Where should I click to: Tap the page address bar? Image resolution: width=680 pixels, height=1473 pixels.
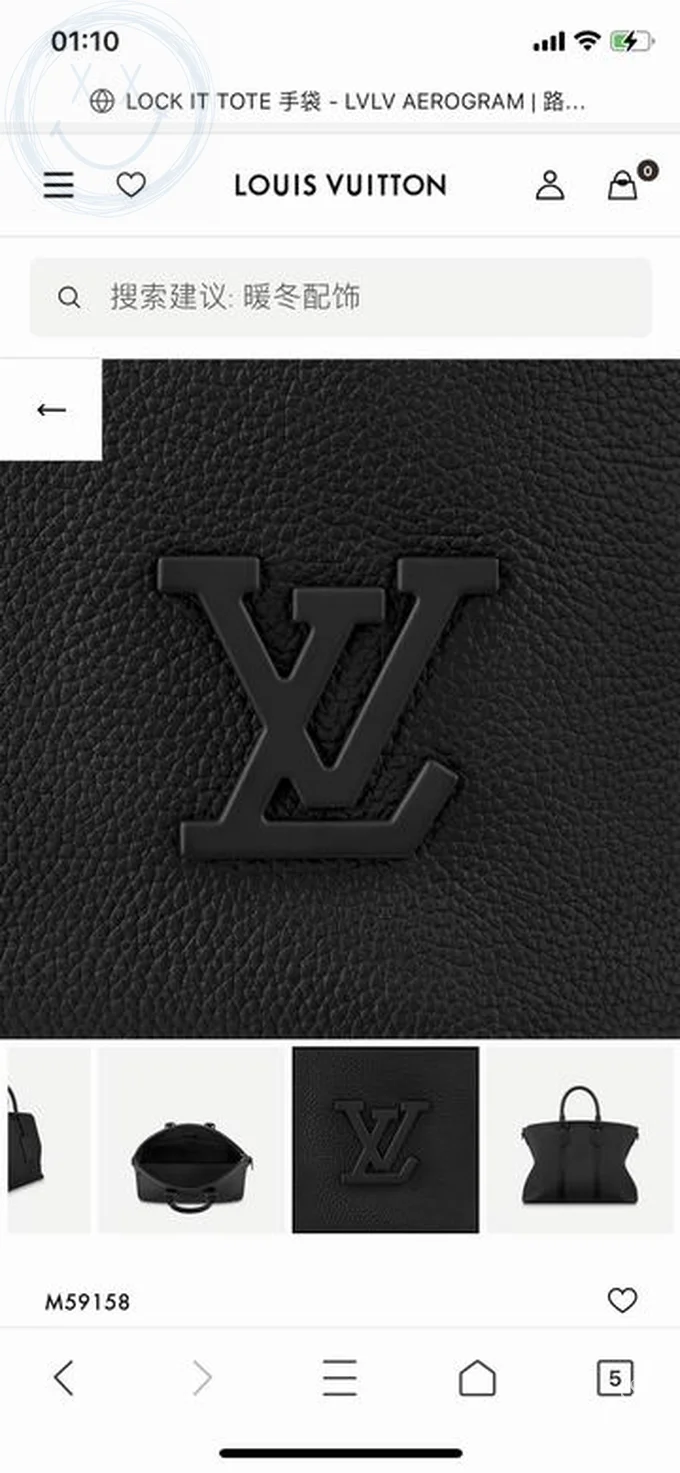click(x=340, y=101)
